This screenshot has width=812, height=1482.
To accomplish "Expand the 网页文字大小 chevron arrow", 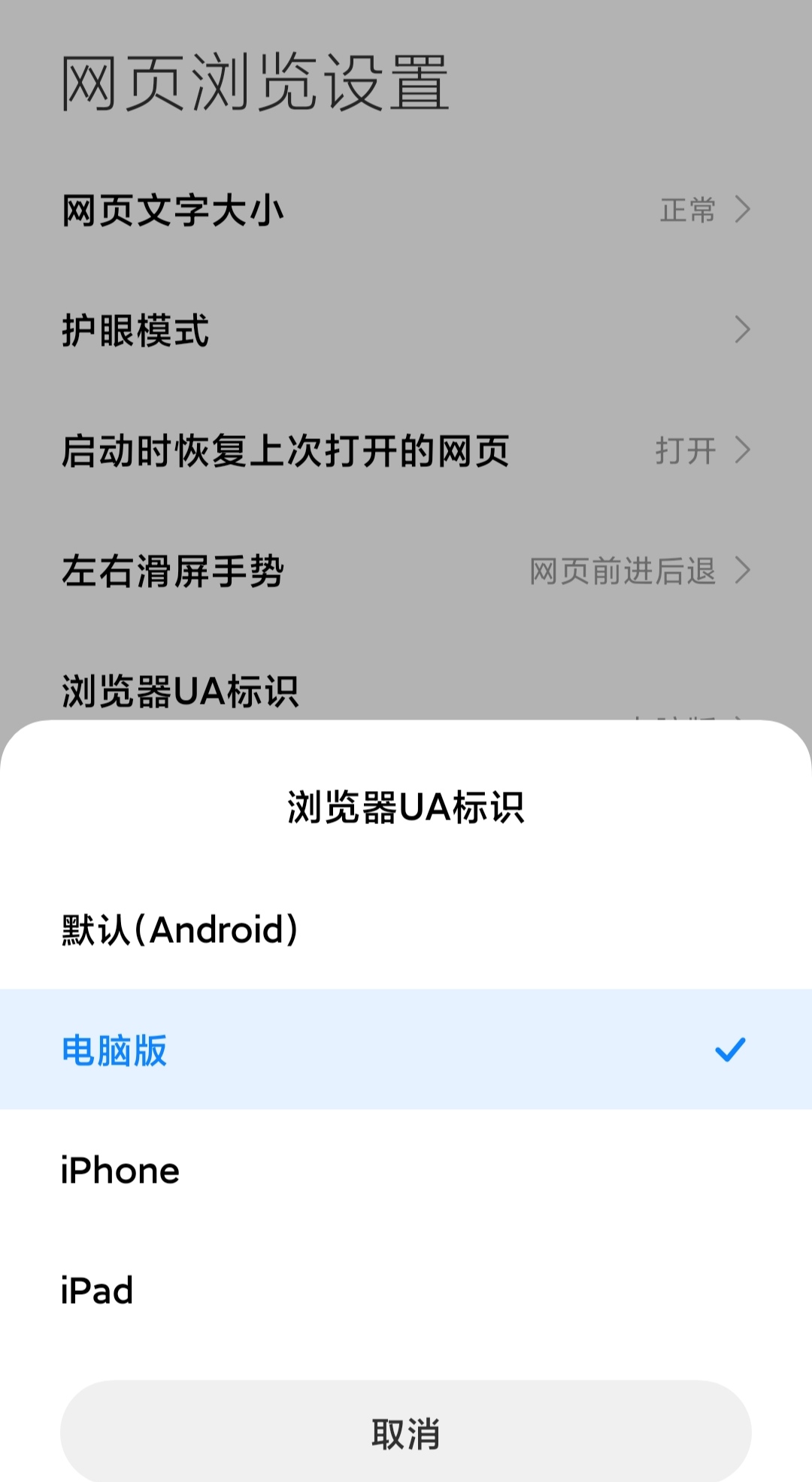I will [743, 211].
